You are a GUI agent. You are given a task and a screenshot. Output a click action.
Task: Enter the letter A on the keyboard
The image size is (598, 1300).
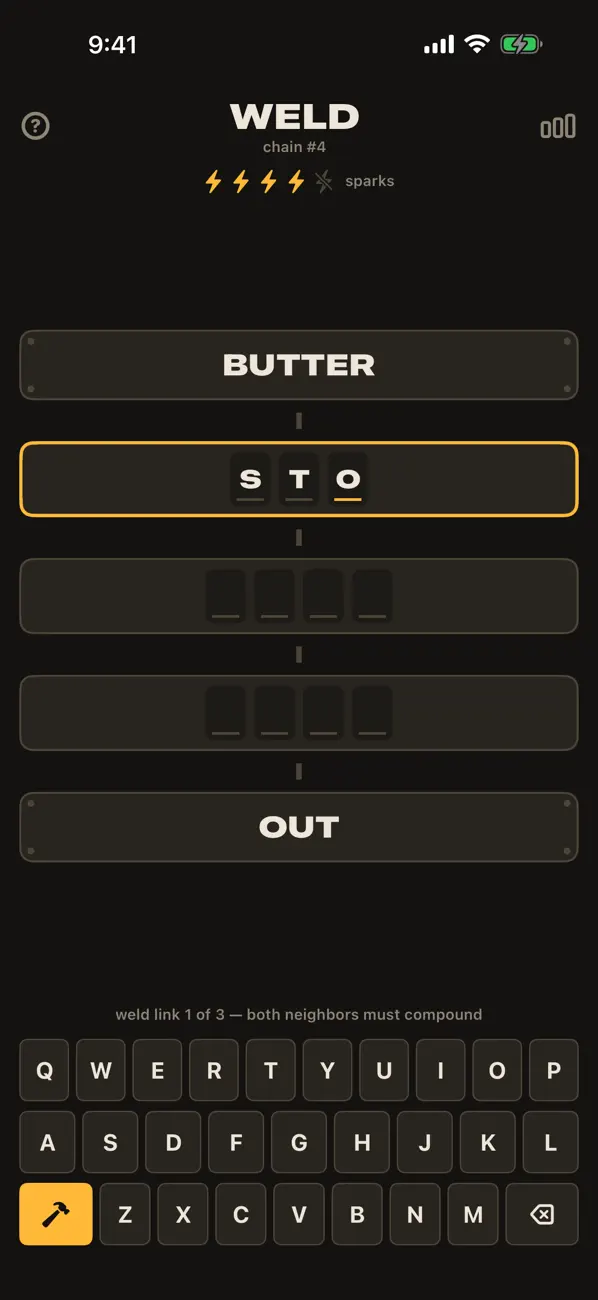pyautogui.click(x=47, y=1142)
